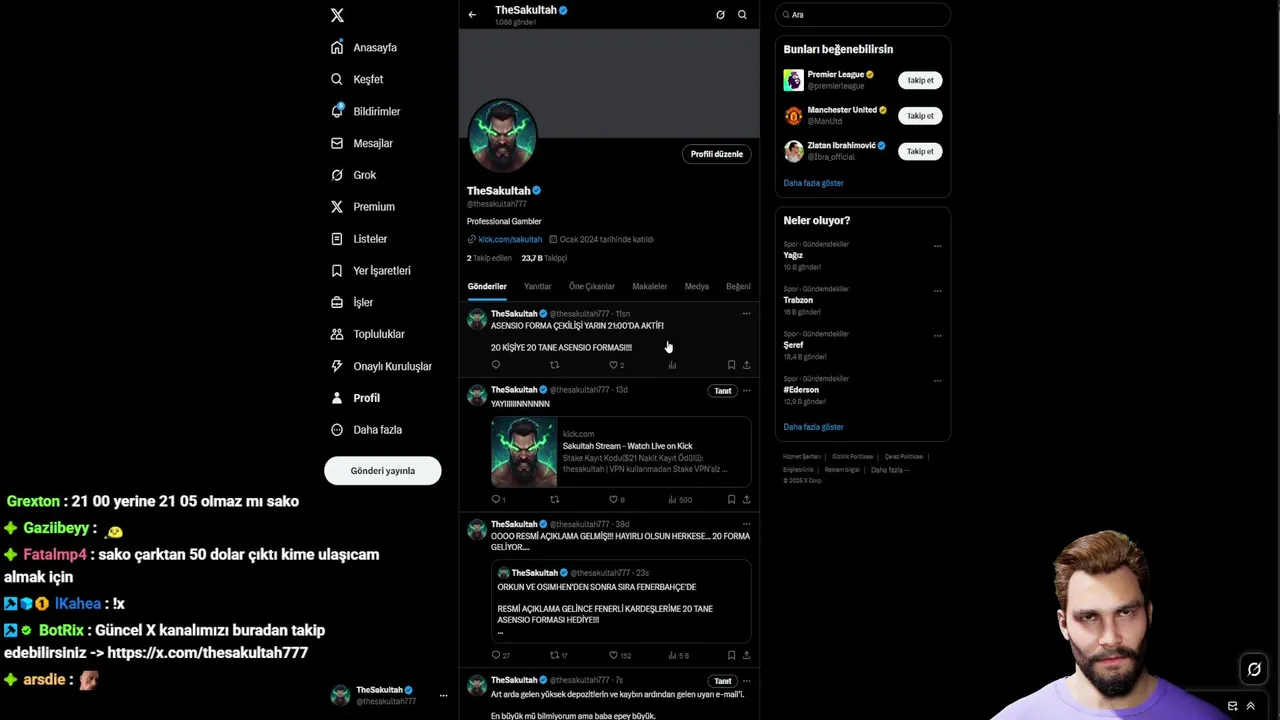Screen dimensions: 1280x720
Task: Tap the Ara search field
Action: 863,15
